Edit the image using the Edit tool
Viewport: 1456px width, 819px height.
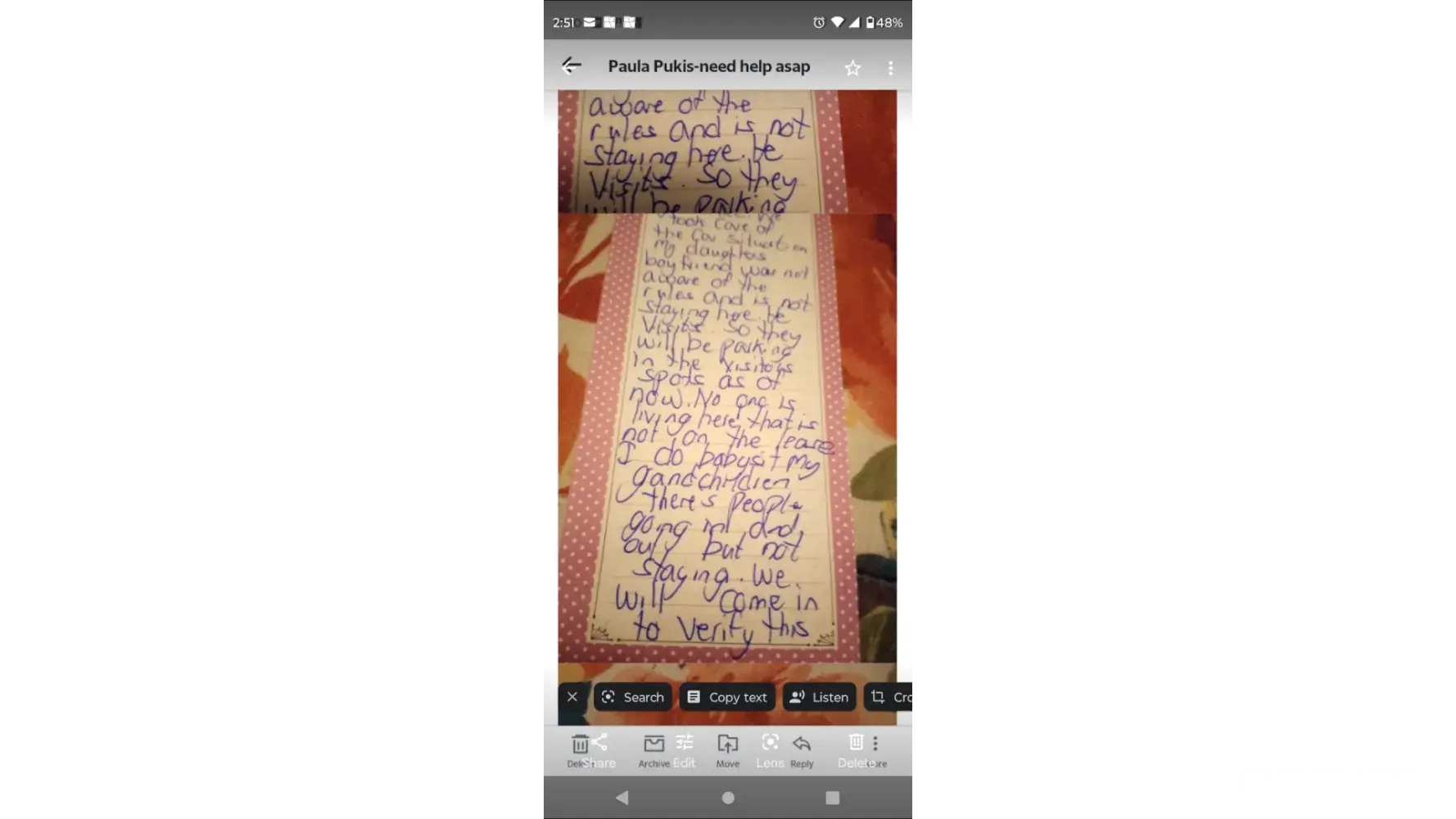[x=685, y=749]
